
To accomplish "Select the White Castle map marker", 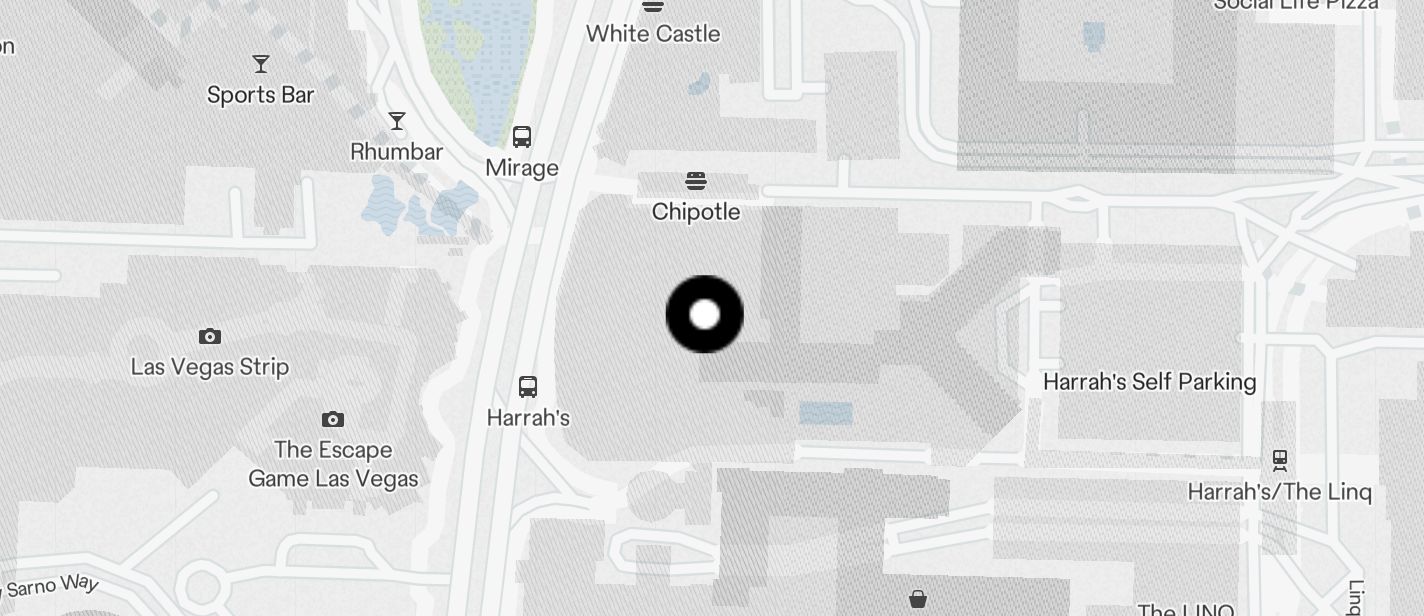I will tap(653, 7).
